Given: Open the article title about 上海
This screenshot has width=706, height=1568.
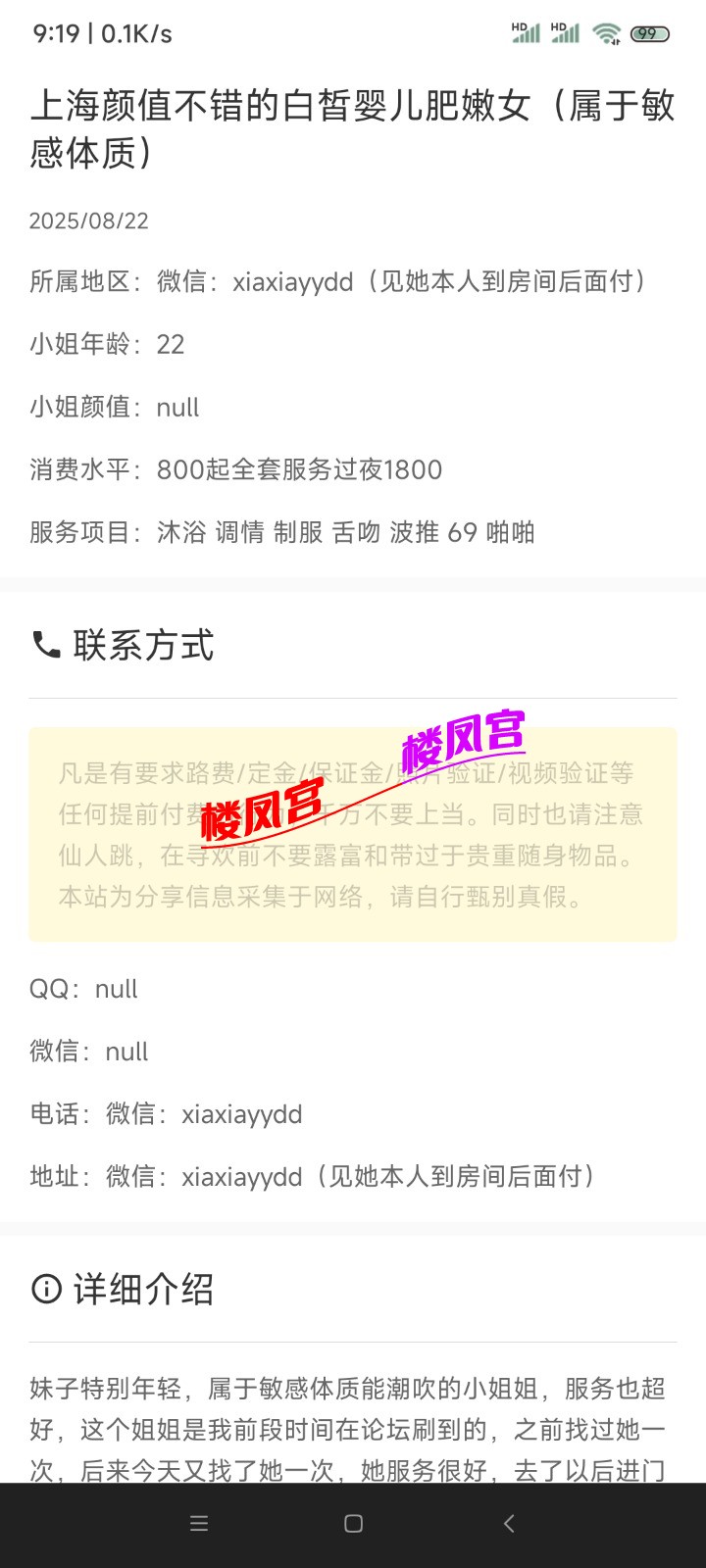Looking at the screenshot, I should tap(353, 125).
